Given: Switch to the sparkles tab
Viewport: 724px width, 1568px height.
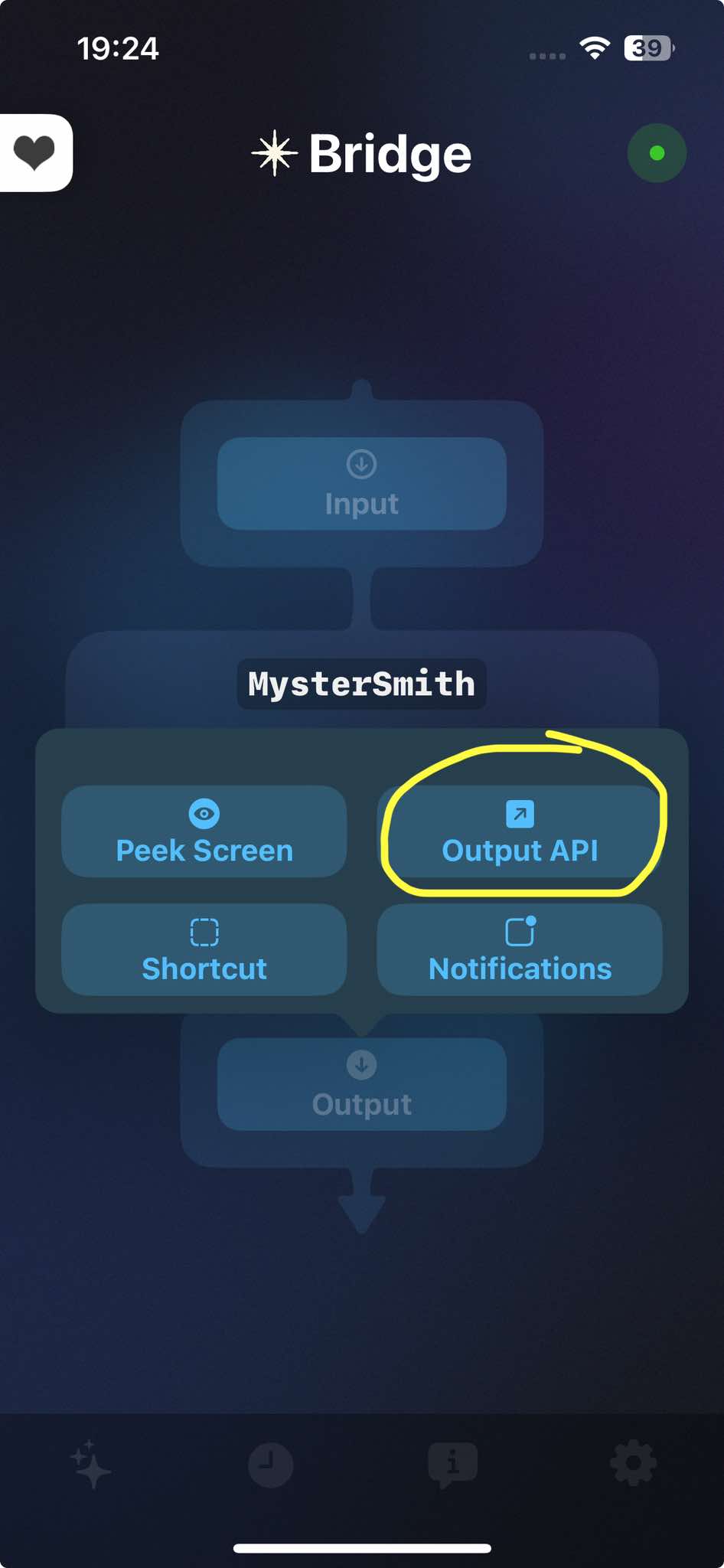Looking at the screenshot, I should tap(91, 1465).
